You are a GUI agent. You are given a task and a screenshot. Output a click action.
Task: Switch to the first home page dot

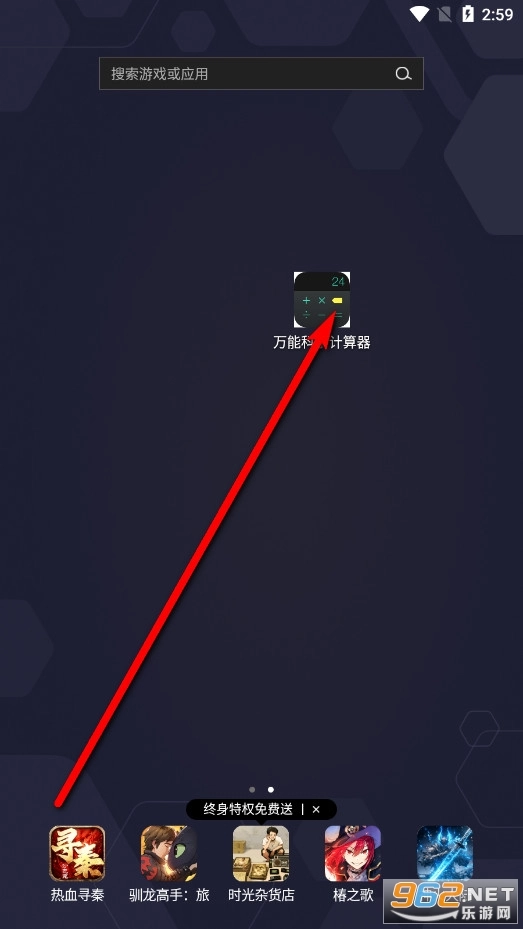coord(252,789)
